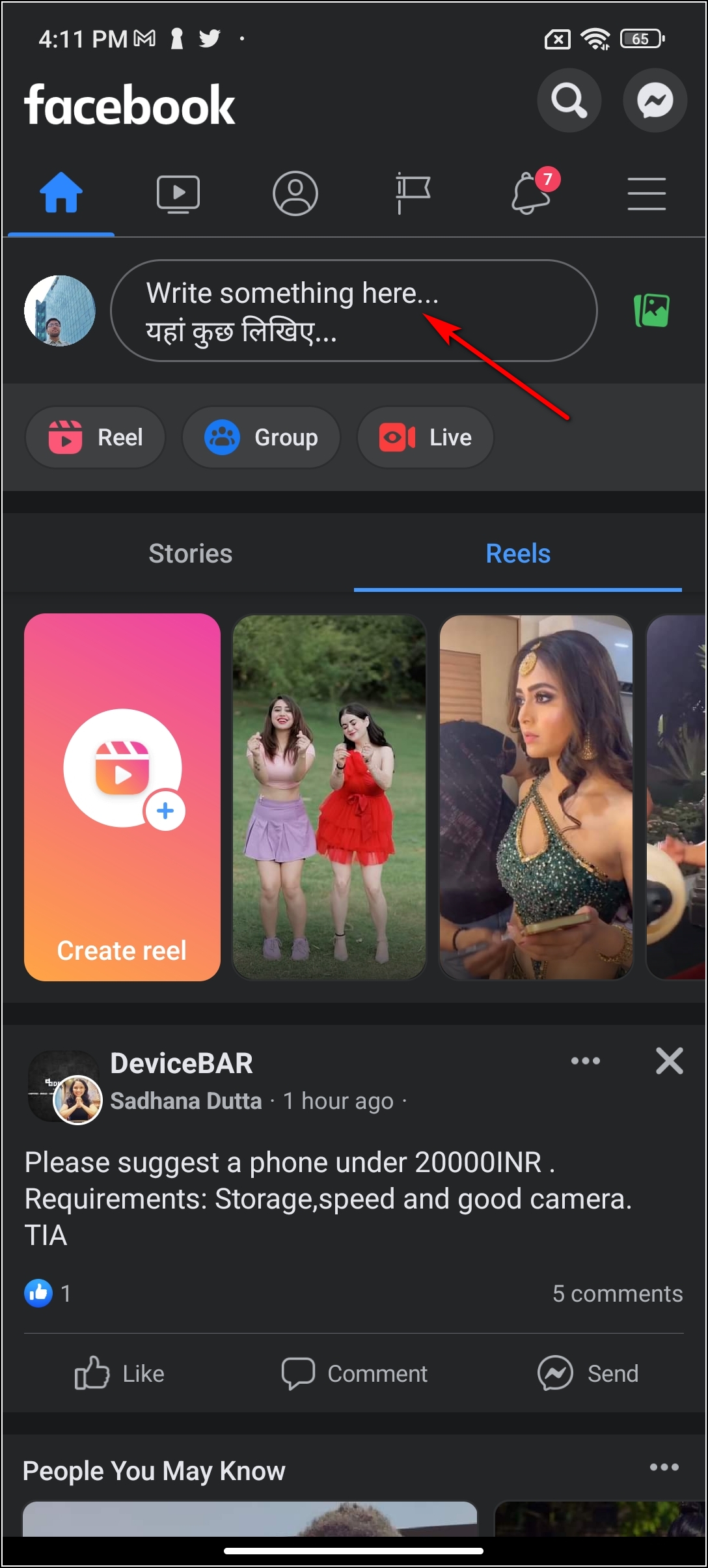Open the Pages flag icon
The image size is (708, 1568).
[413, 193]
